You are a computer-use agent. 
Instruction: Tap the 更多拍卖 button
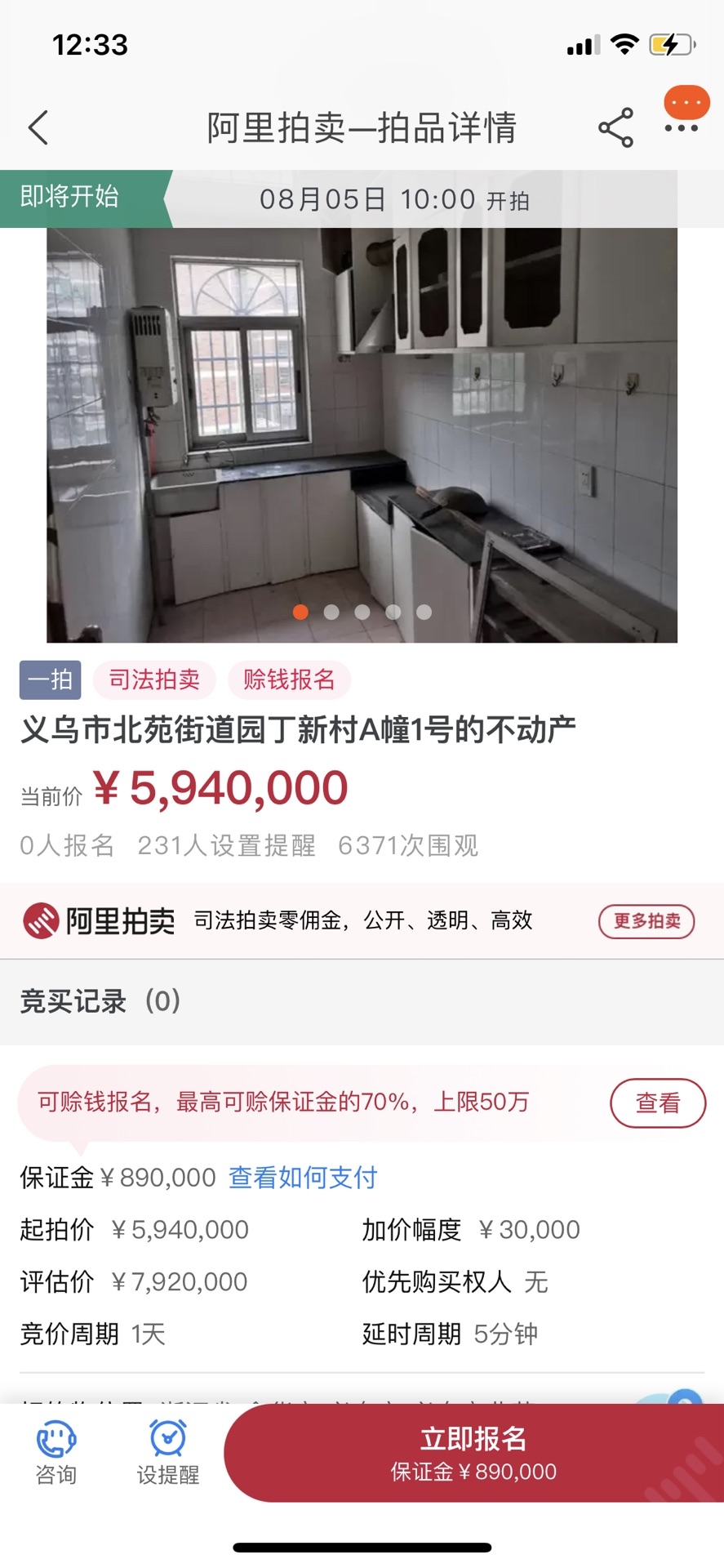646,921
